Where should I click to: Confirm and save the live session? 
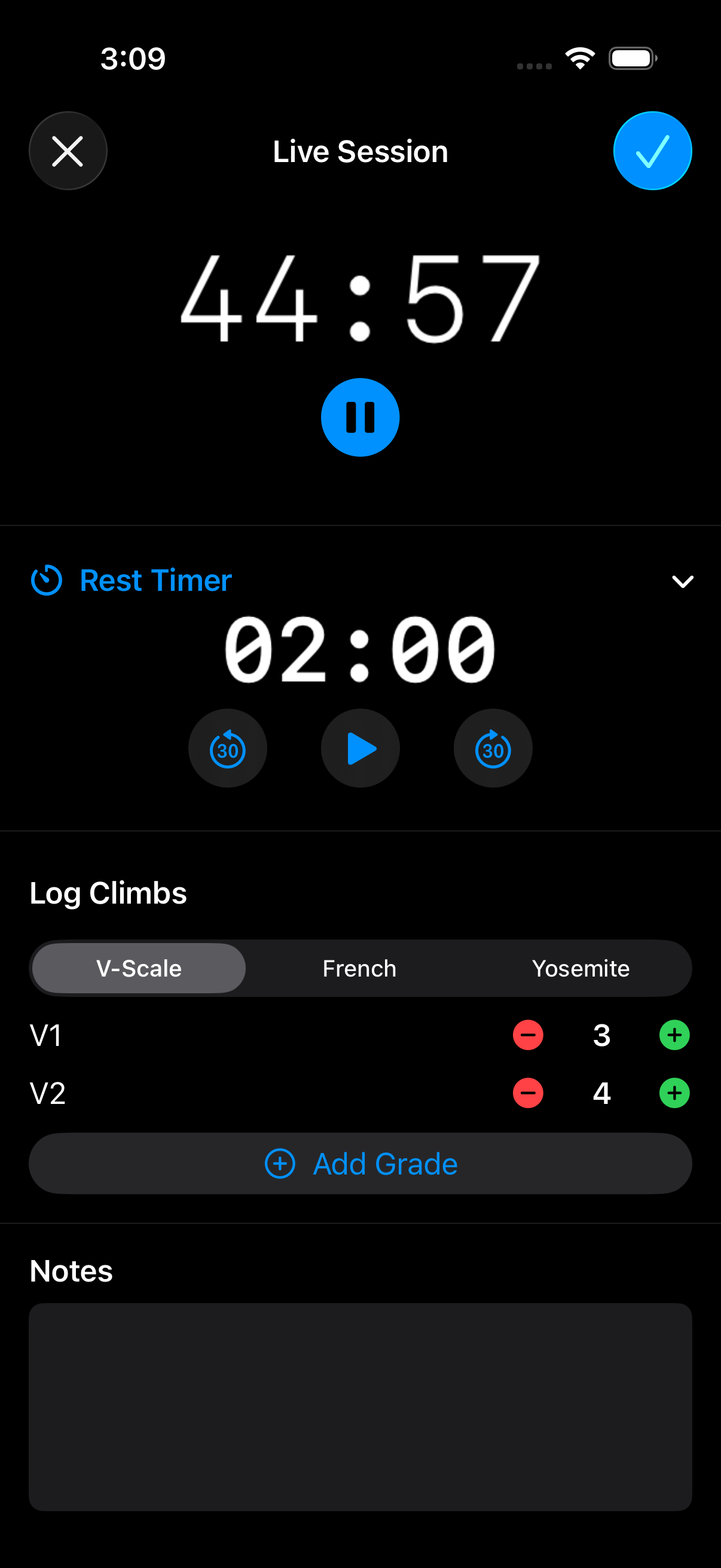coord(653,150)
